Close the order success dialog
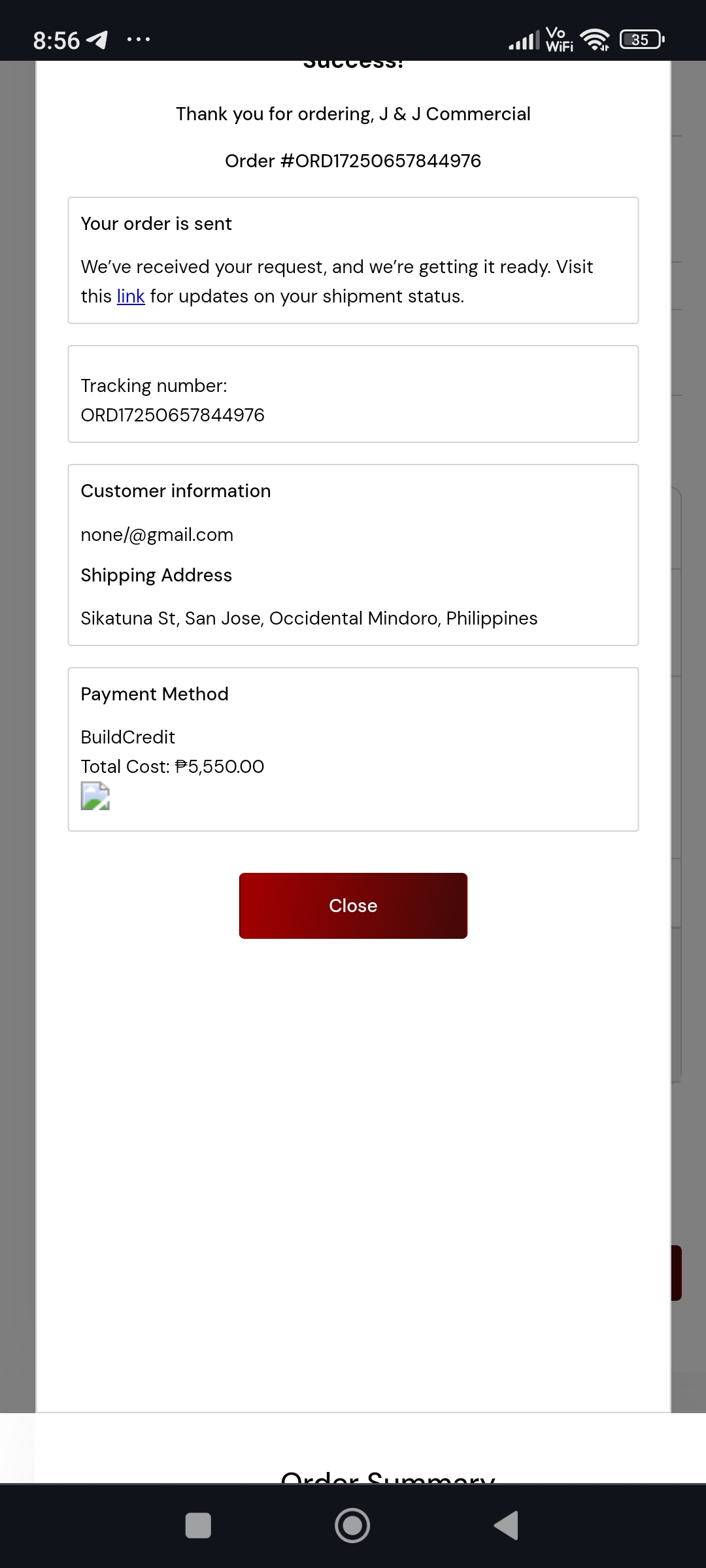The width and height of the screenshot is (706, 1568). [x=353, y=906]
